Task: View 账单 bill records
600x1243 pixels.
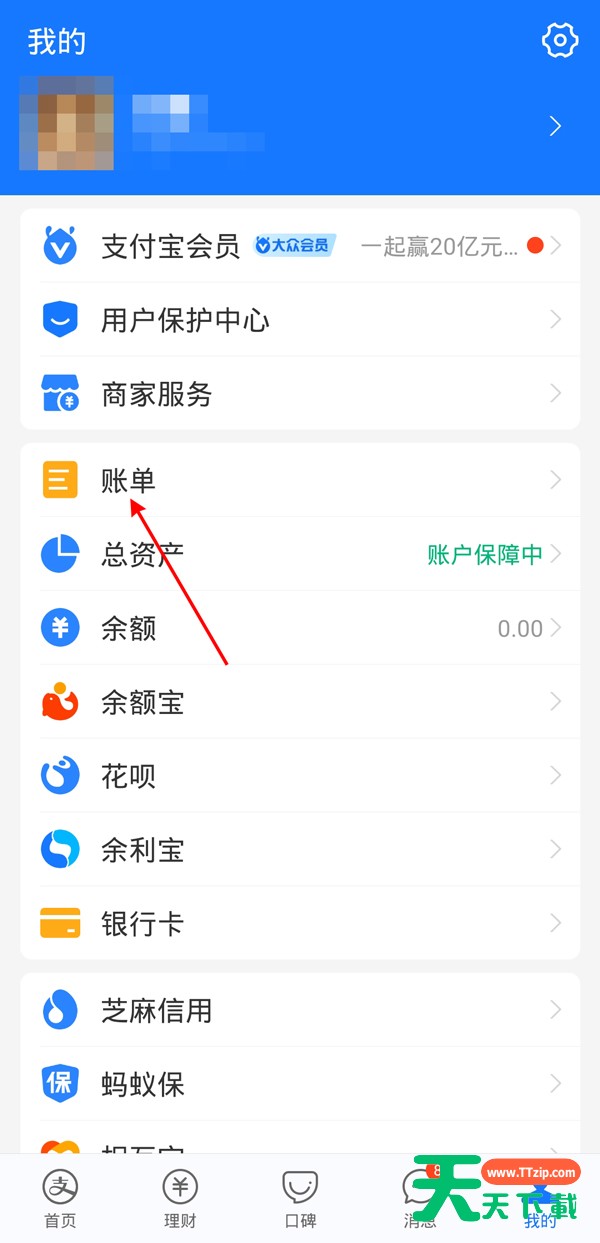Action: (x=300, y=480)
